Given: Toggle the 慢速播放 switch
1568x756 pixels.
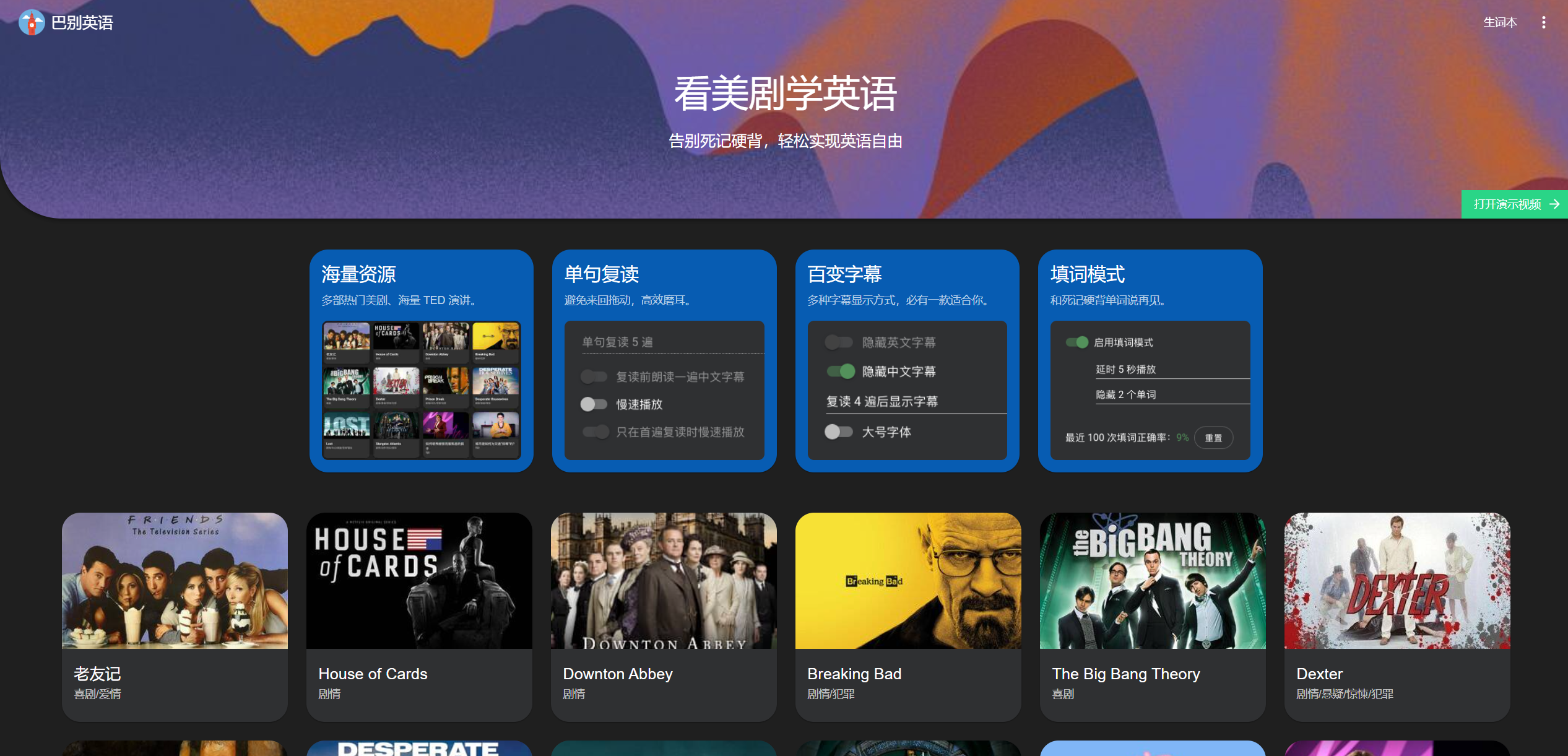Looking at the screenshot, I should pos(594,404).
